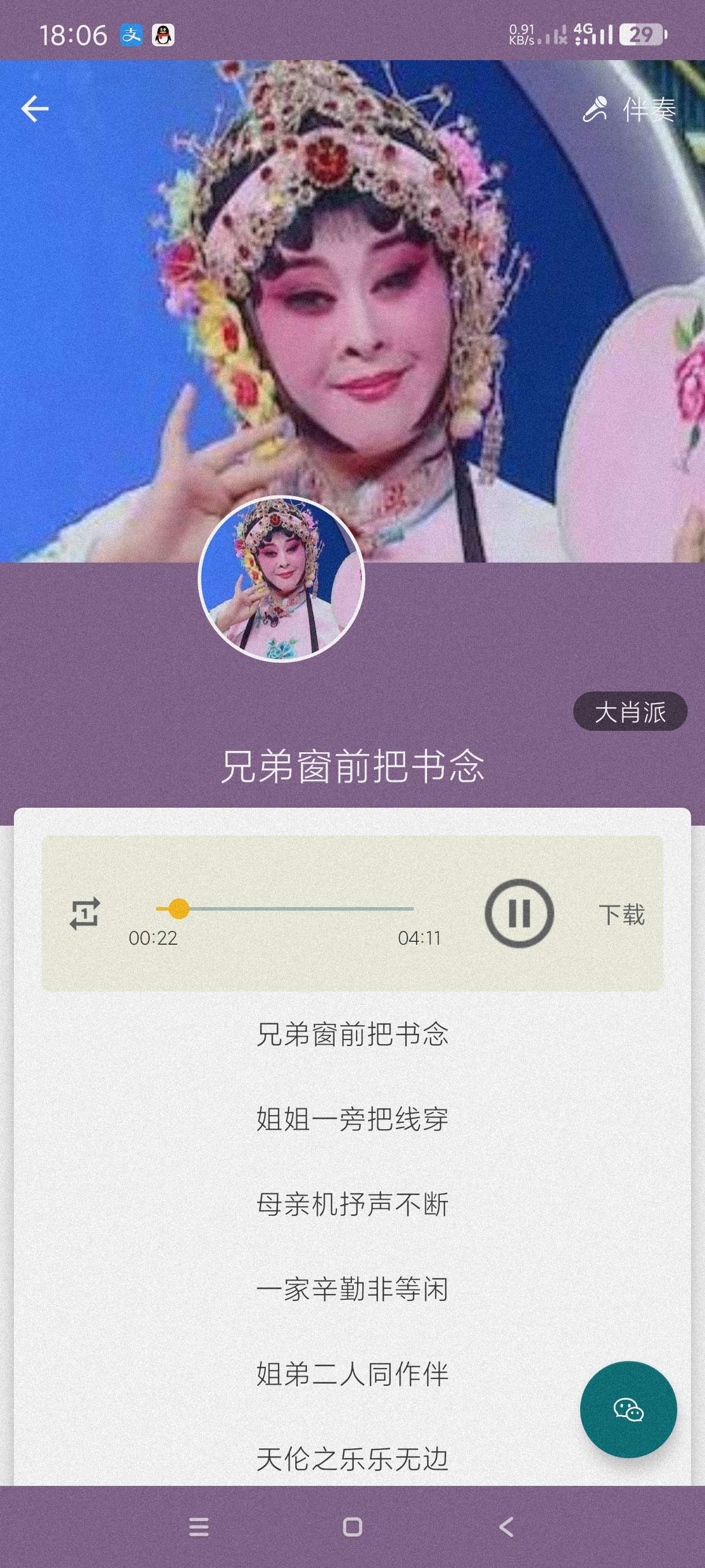Tap 下载 to download the audio
Viewport: 705px width, 1568px height.
coord(621,914)
